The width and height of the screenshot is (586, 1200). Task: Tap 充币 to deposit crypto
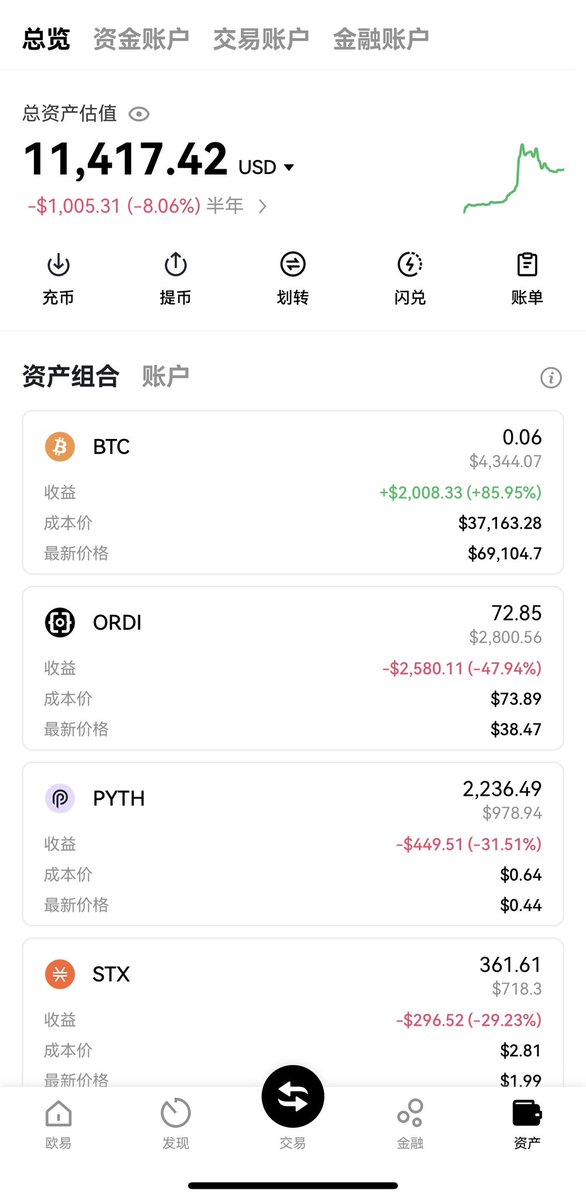pyautogui.click(x=58, y=279)
